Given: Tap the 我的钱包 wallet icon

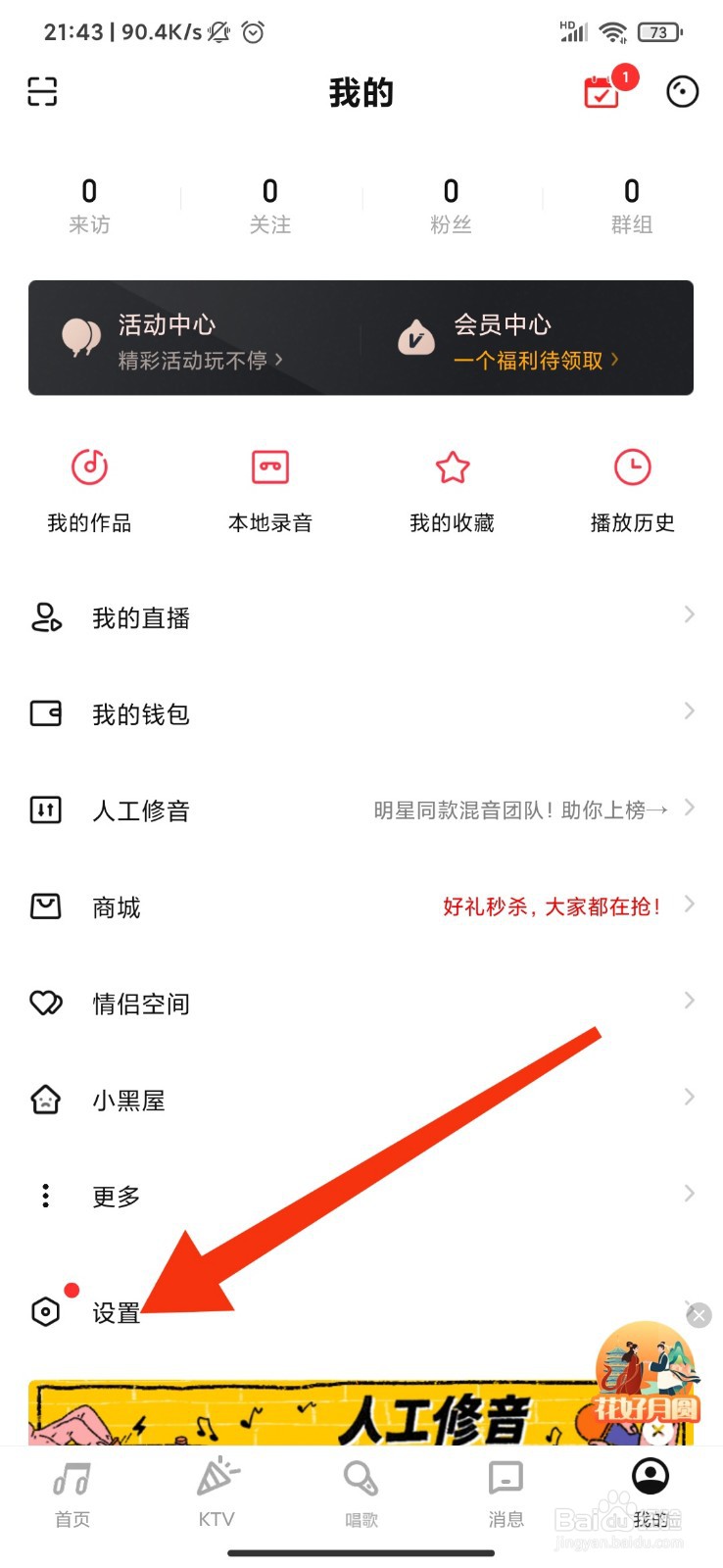Looking at the screenshot, I should [44, 713].
